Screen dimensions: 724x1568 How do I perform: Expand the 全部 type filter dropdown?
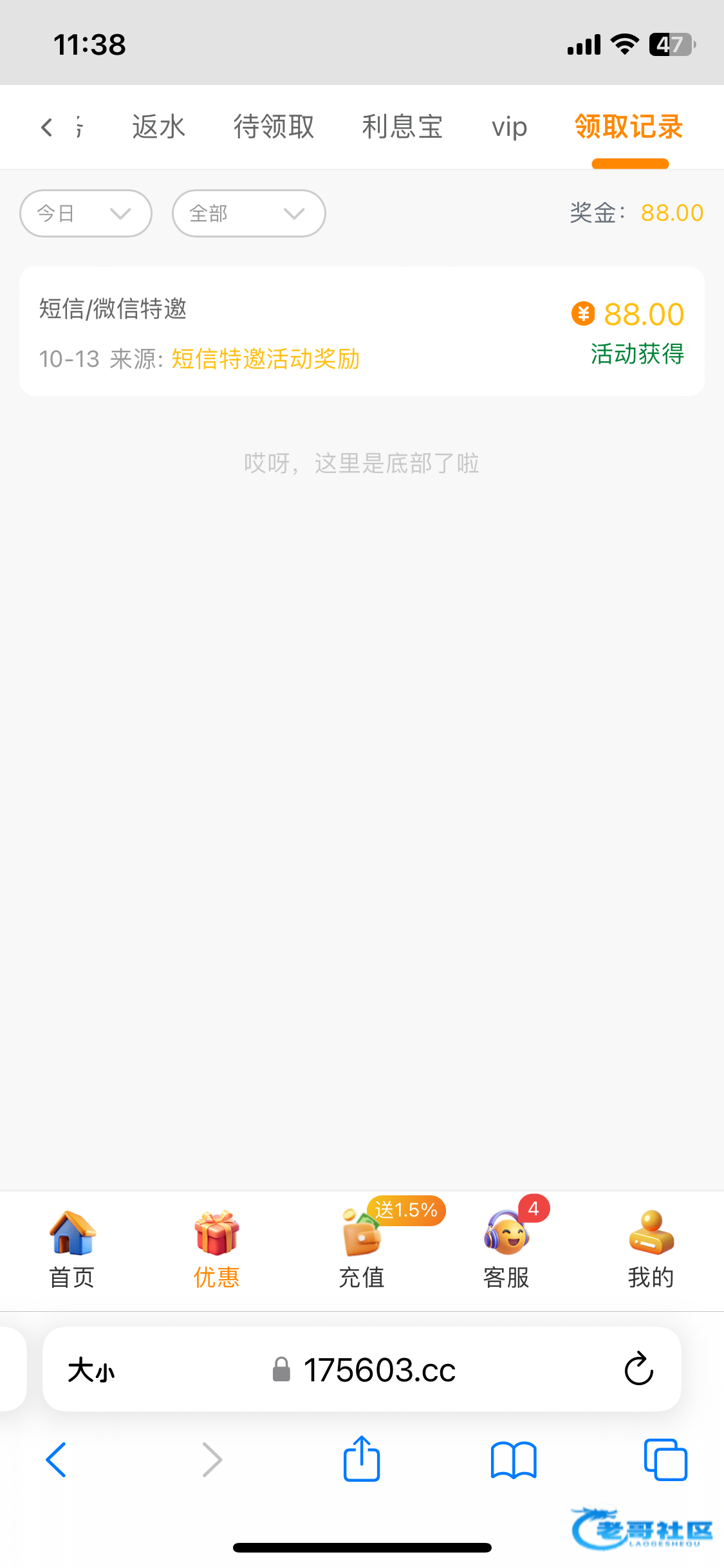[x=249, y=213]
